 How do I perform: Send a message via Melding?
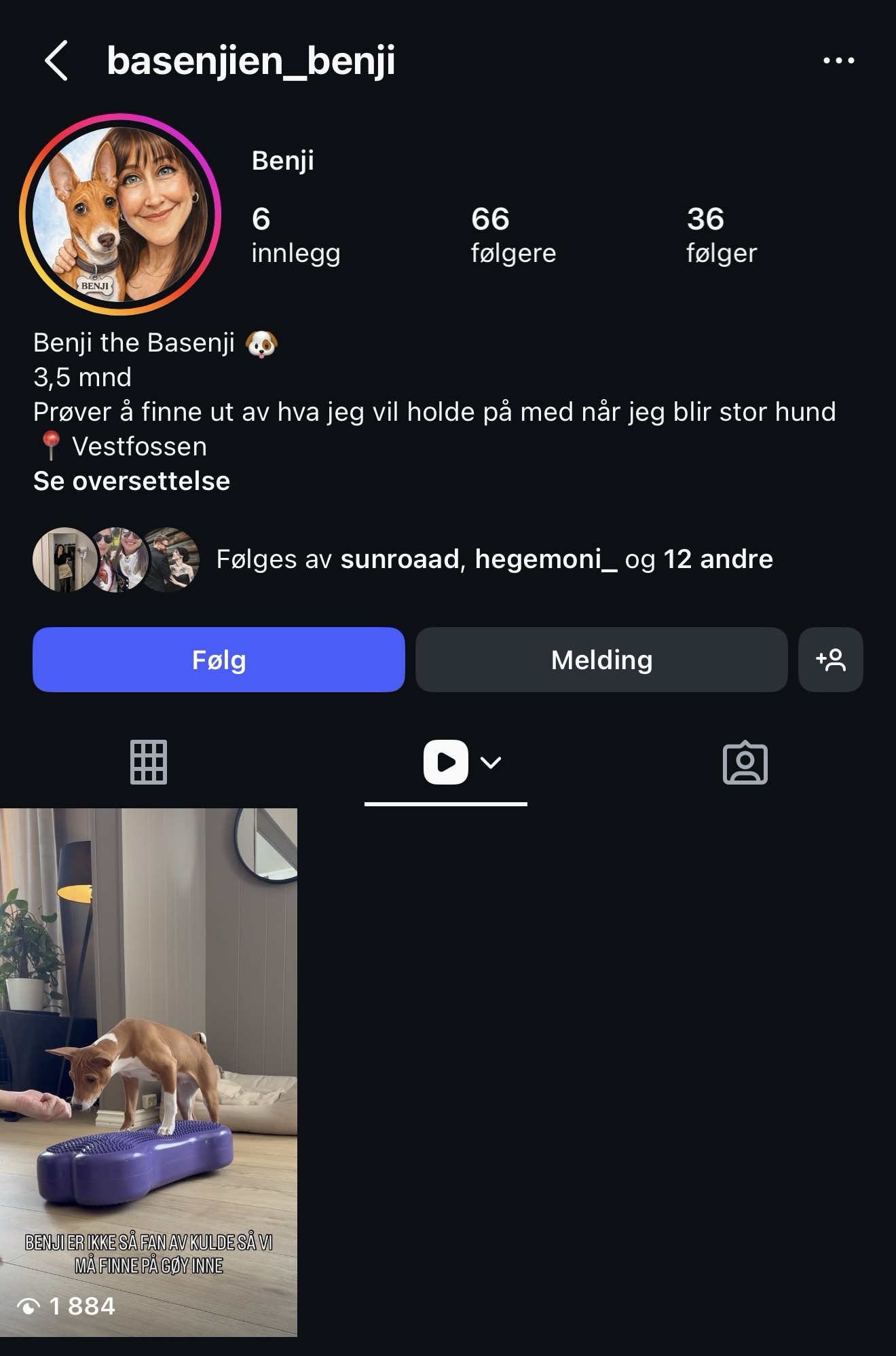tap(601, 660)
